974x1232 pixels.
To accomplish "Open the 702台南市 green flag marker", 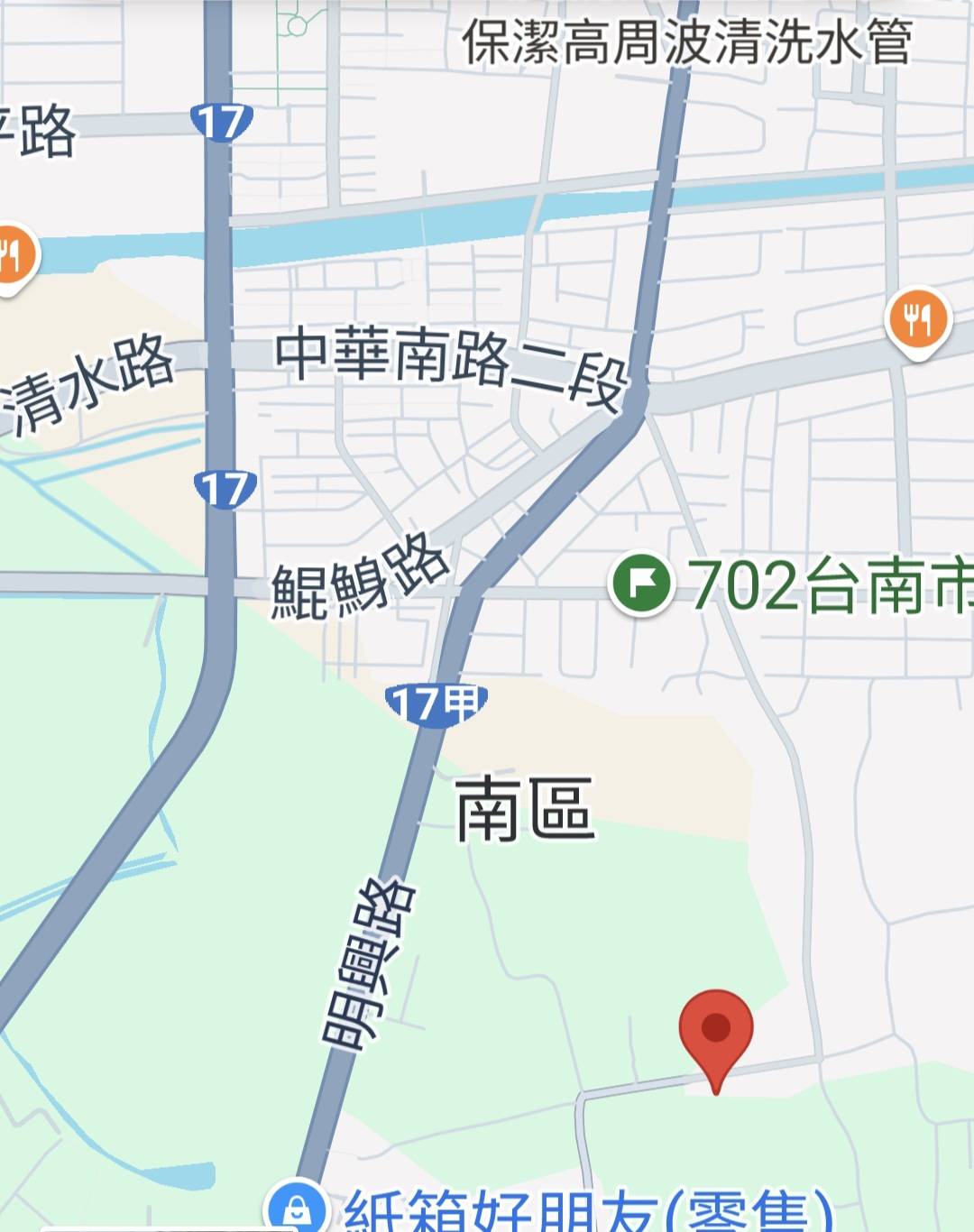I will (x=641, y=584).
